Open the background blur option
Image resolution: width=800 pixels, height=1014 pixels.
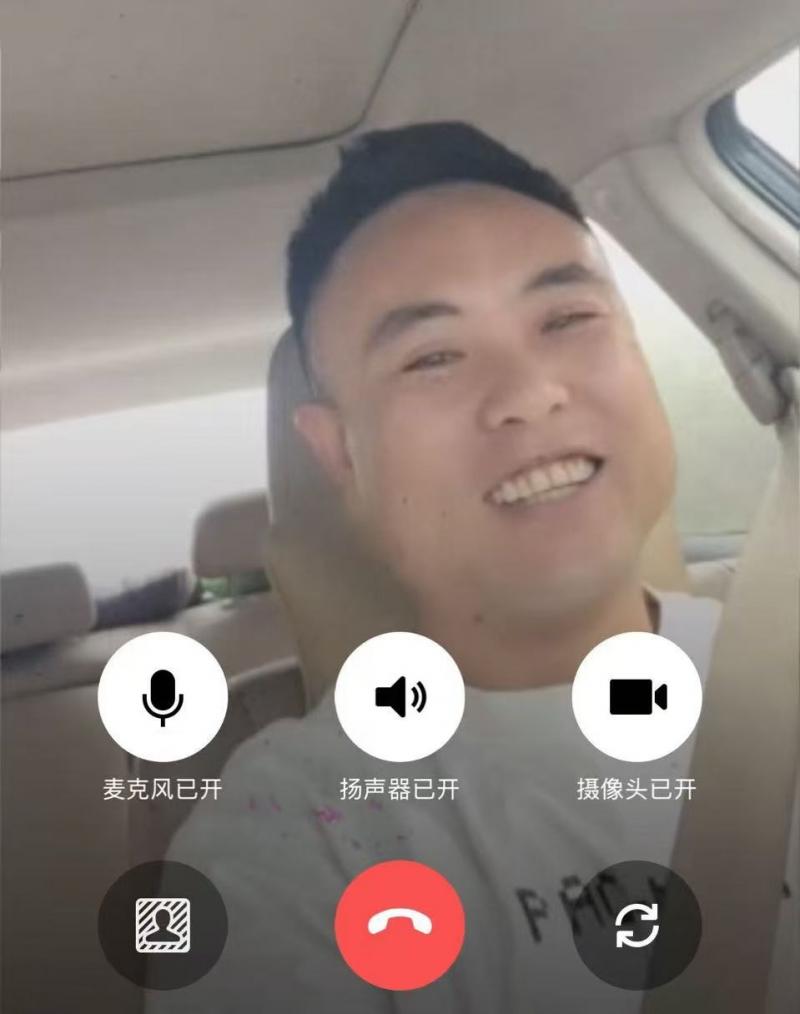tap(163, 925)
